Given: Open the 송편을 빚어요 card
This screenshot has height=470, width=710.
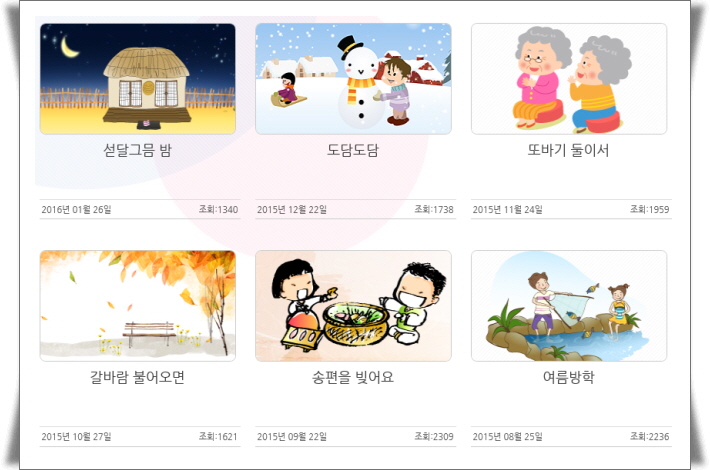Looking at the screenshot, I should coord(353,306).
